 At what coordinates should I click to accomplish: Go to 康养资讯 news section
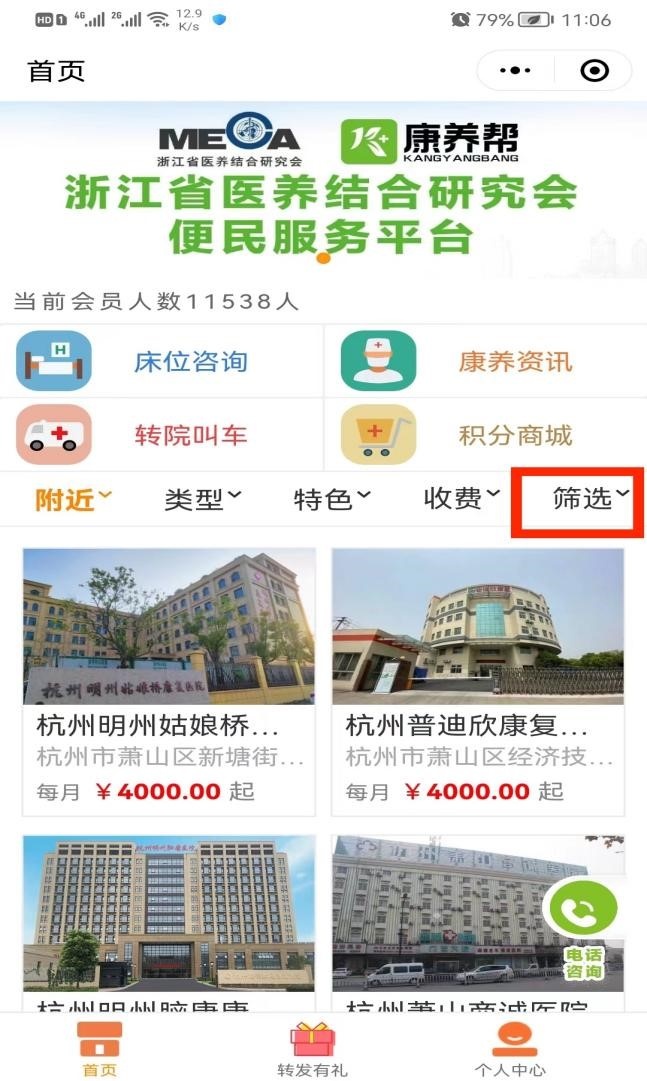coord(485,361)
